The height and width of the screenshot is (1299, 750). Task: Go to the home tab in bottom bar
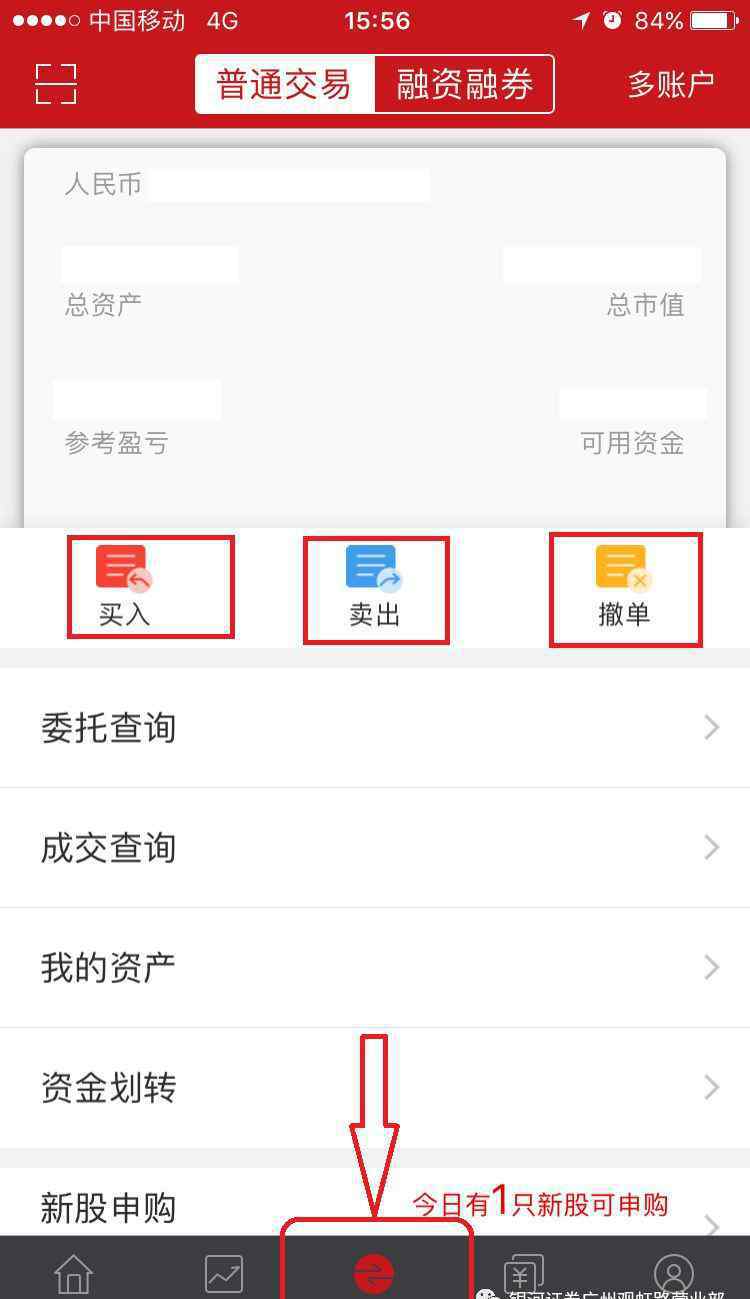click(74, 1273)
